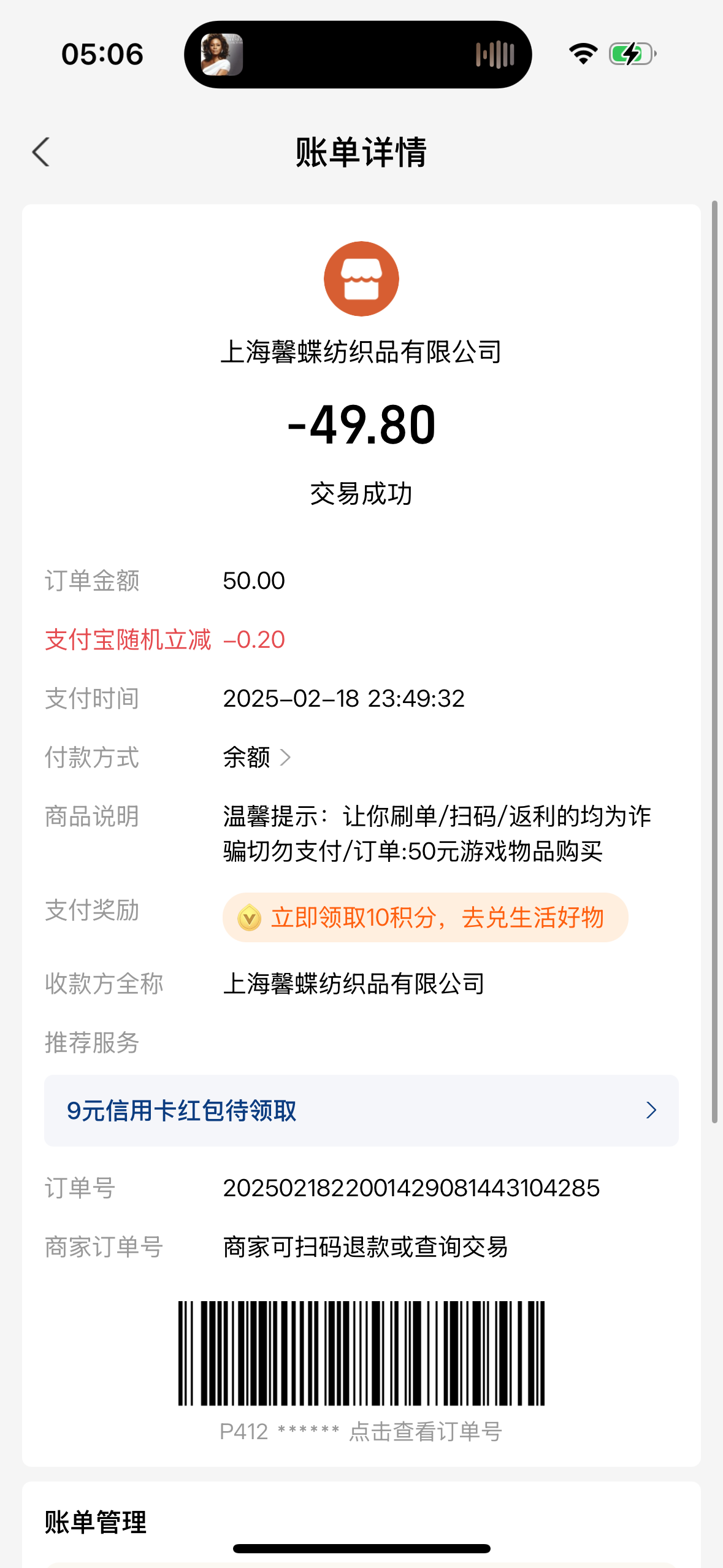
Task: Reveal the full order number under barcode
Action: click(425, 1432)
